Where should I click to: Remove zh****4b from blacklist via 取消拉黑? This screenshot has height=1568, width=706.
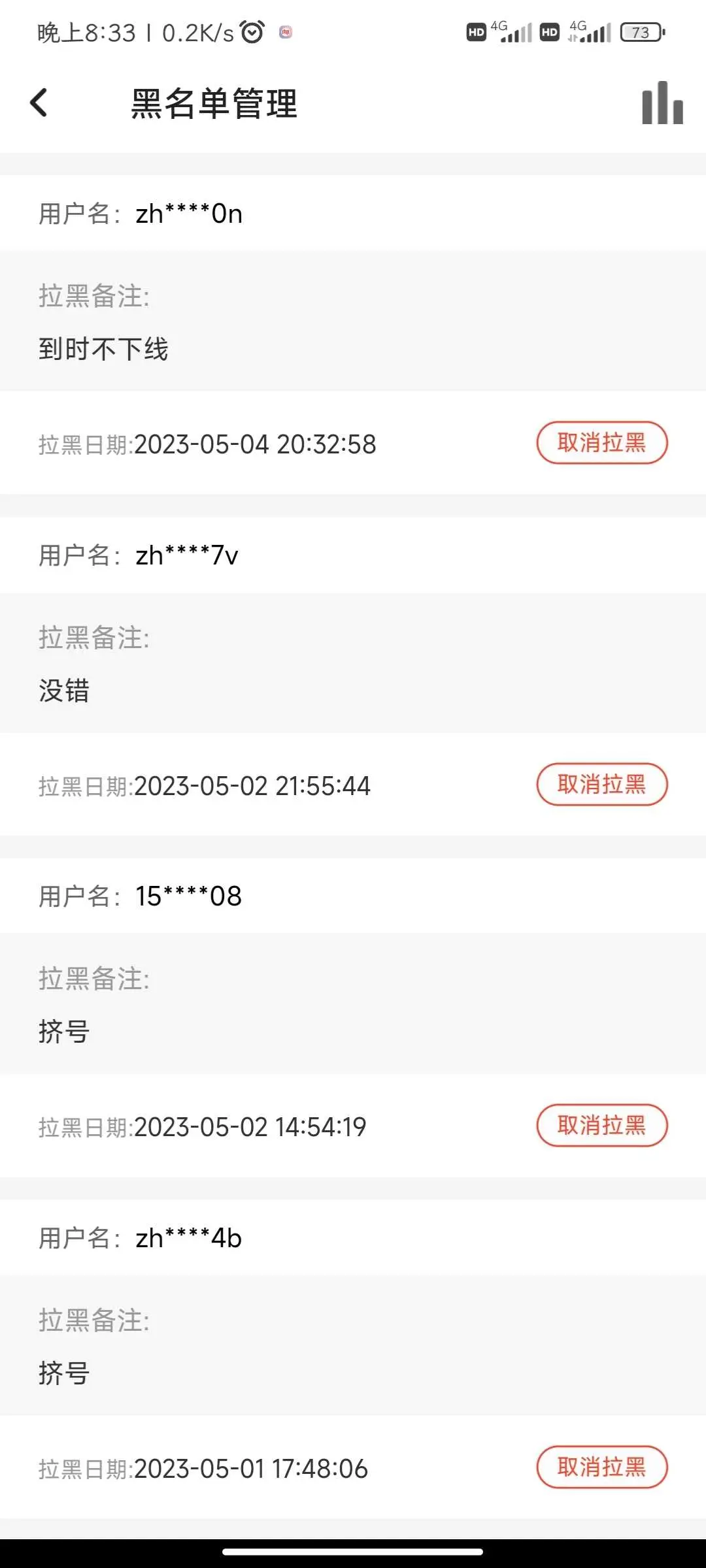(x=602, y=1467)
